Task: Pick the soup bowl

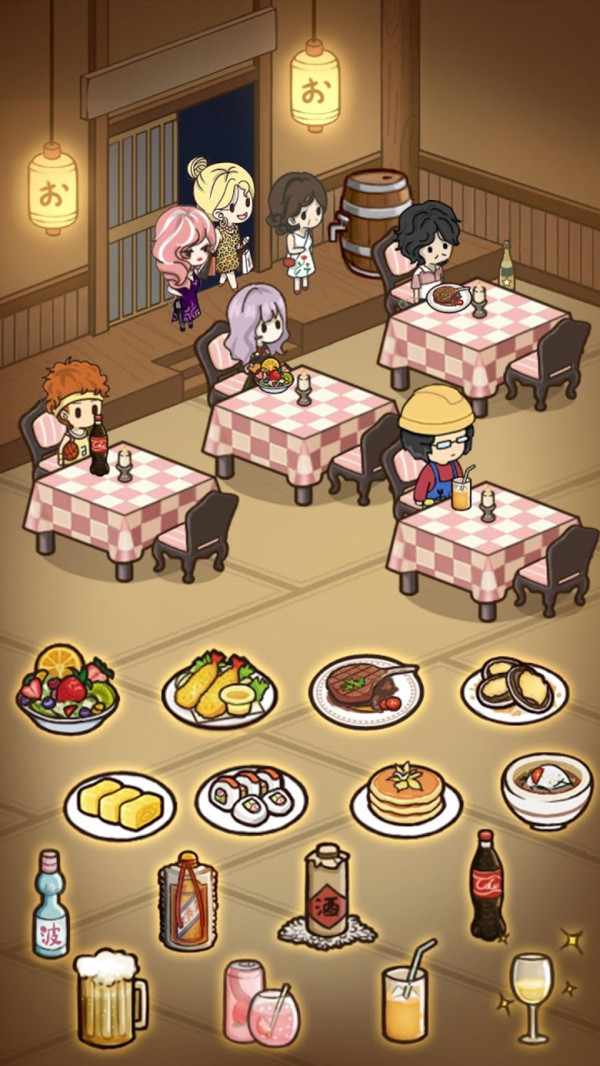Action: [546, 788]
